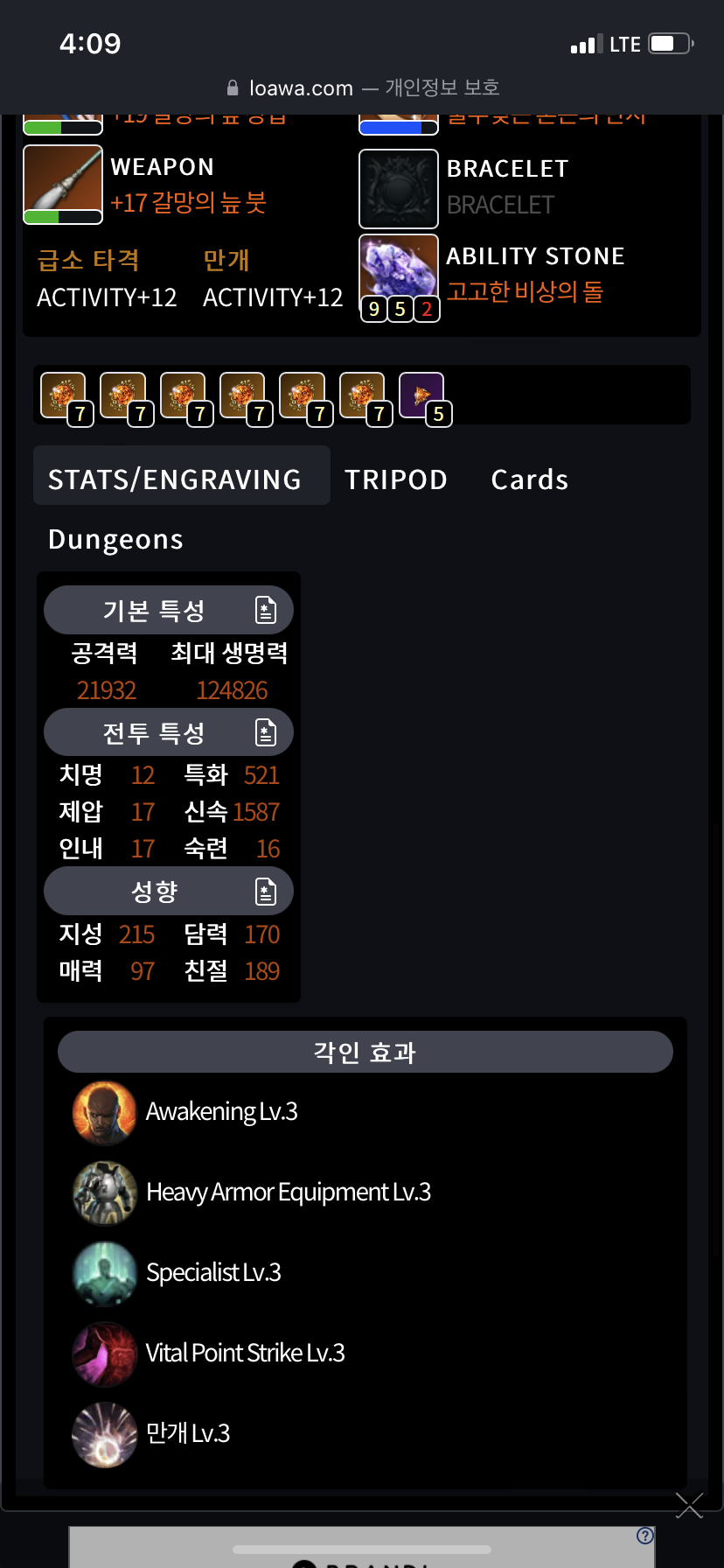The width and height of the screenshot is (724, 1568).
Task: Tap the purple level 5 gem
Action: coord(421,395)
